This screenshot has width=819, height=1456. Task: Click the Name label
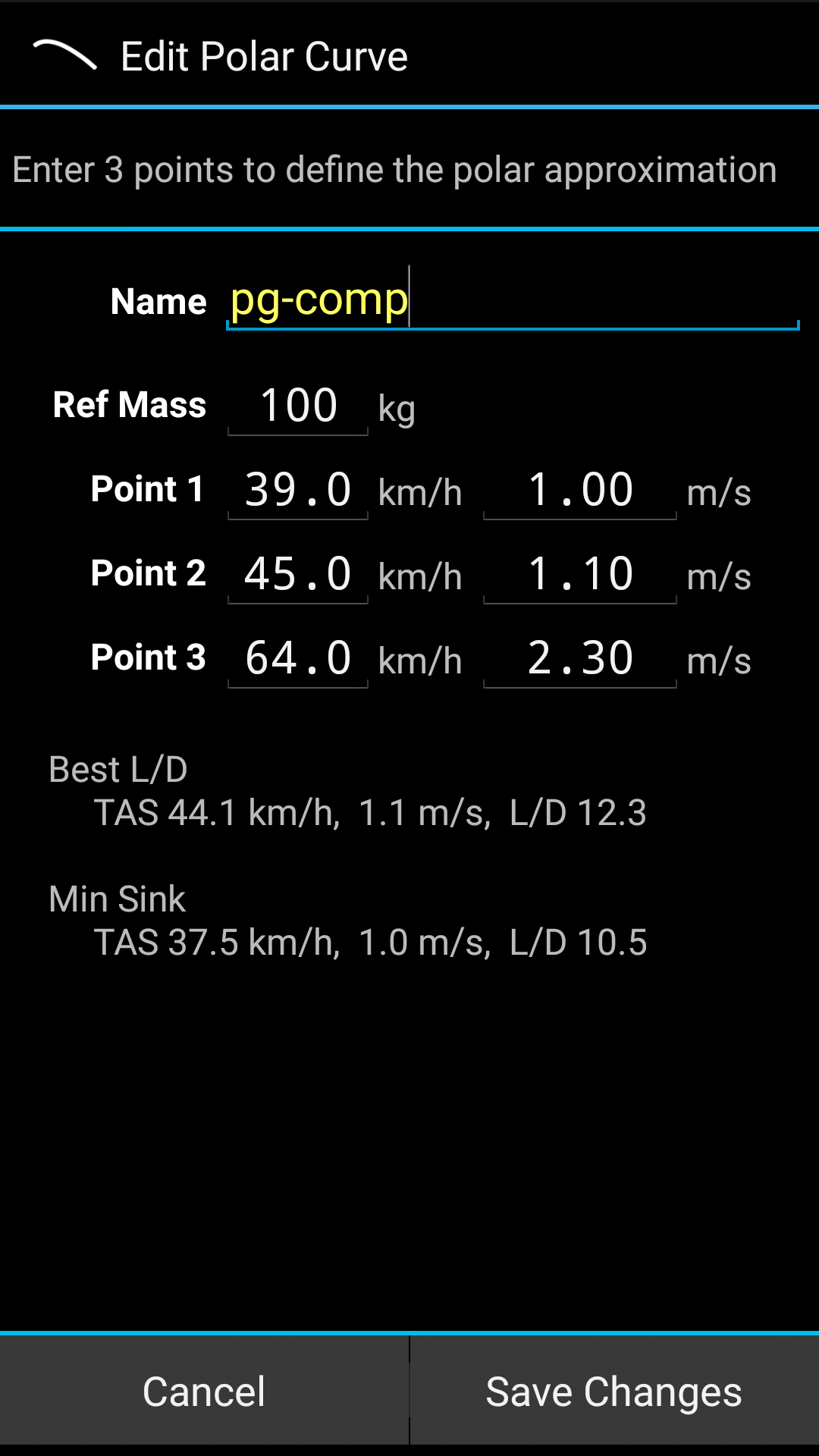click(x=158, y=300)
